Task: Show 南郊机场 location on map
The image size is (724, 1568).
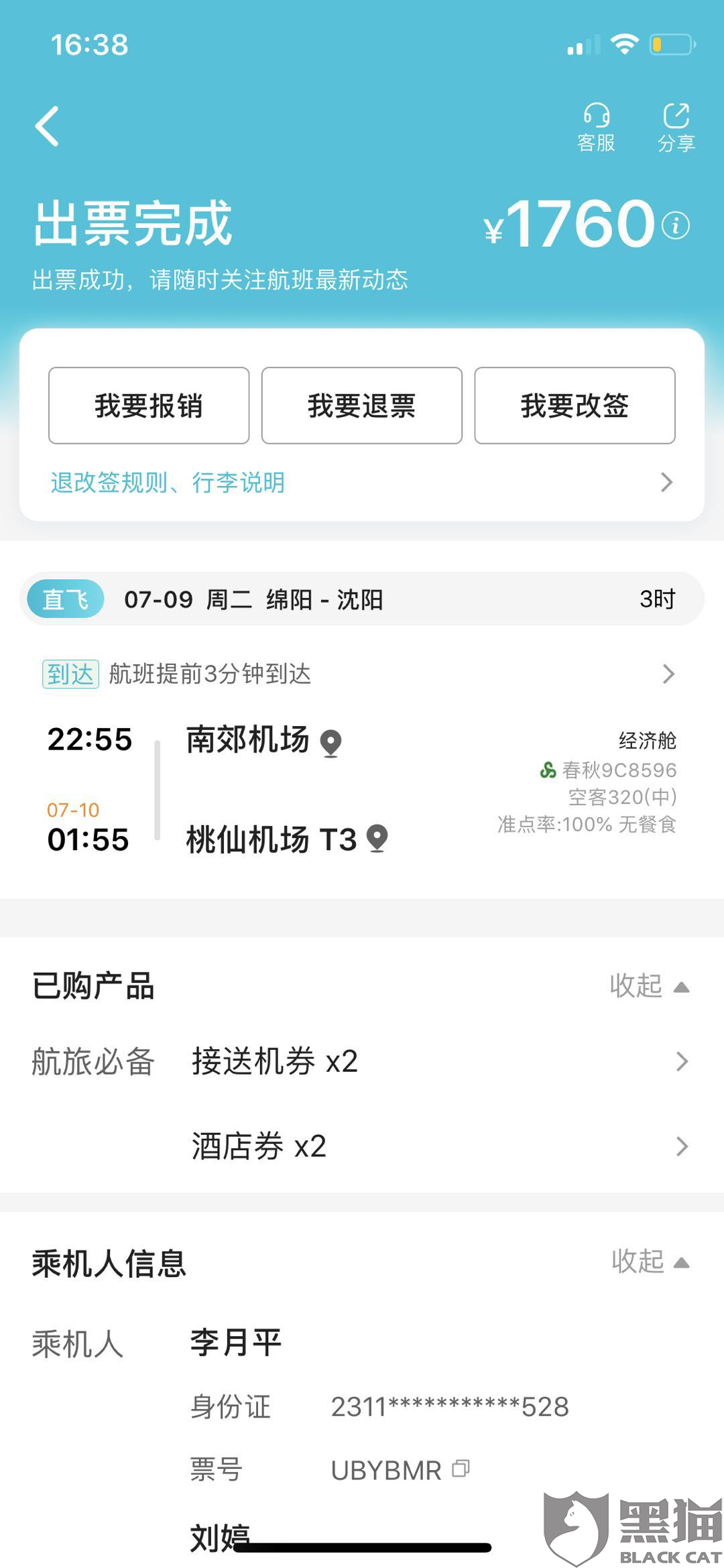Action: (x=331, y=743)
